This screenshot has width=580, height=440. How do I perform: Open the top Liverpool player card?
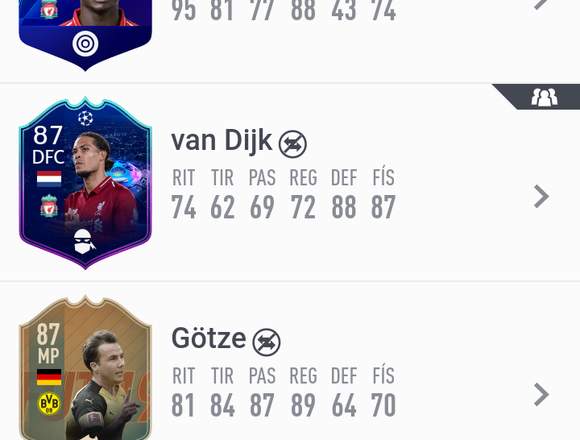(x=85, y=35)
